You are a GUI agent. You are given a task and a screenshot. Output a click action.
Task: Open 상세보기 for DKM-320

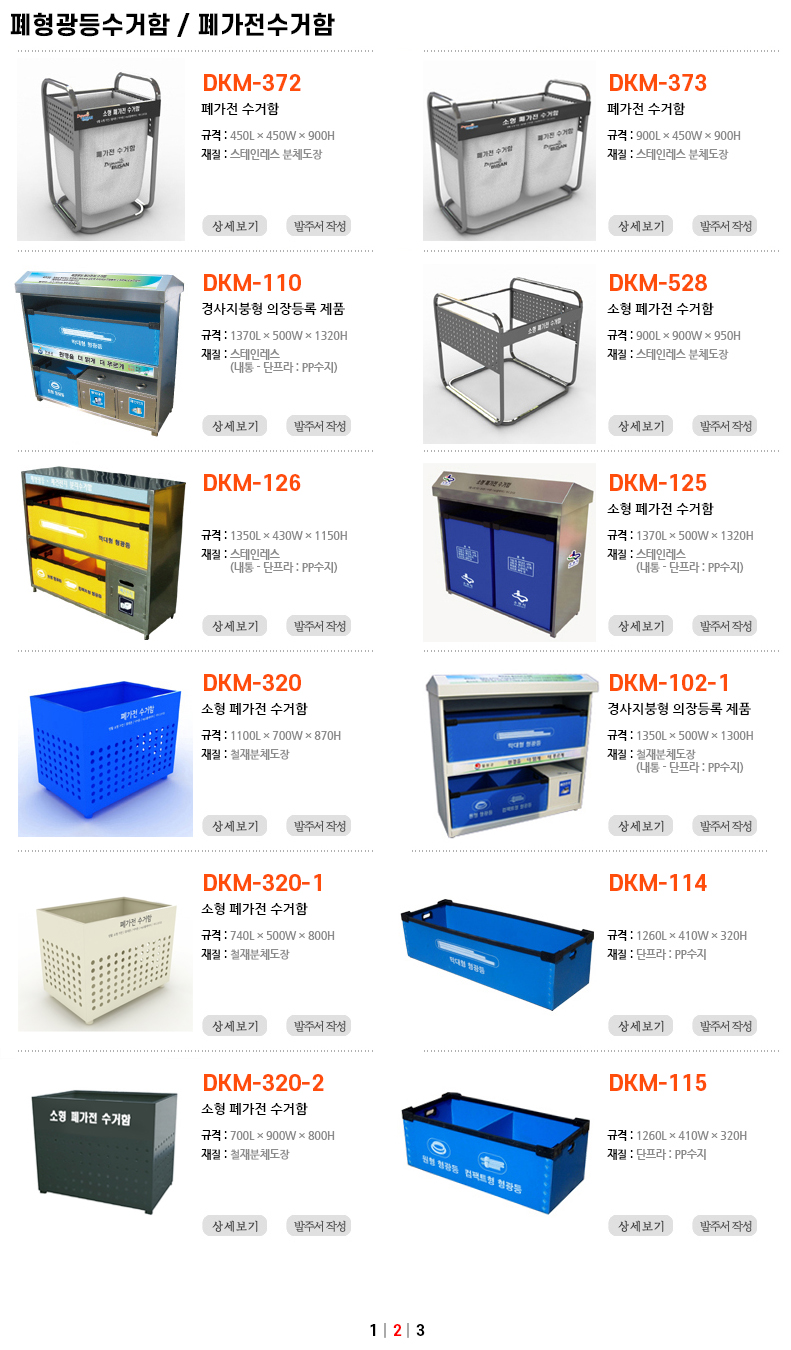pyautogui.click(x=234, y=826)
